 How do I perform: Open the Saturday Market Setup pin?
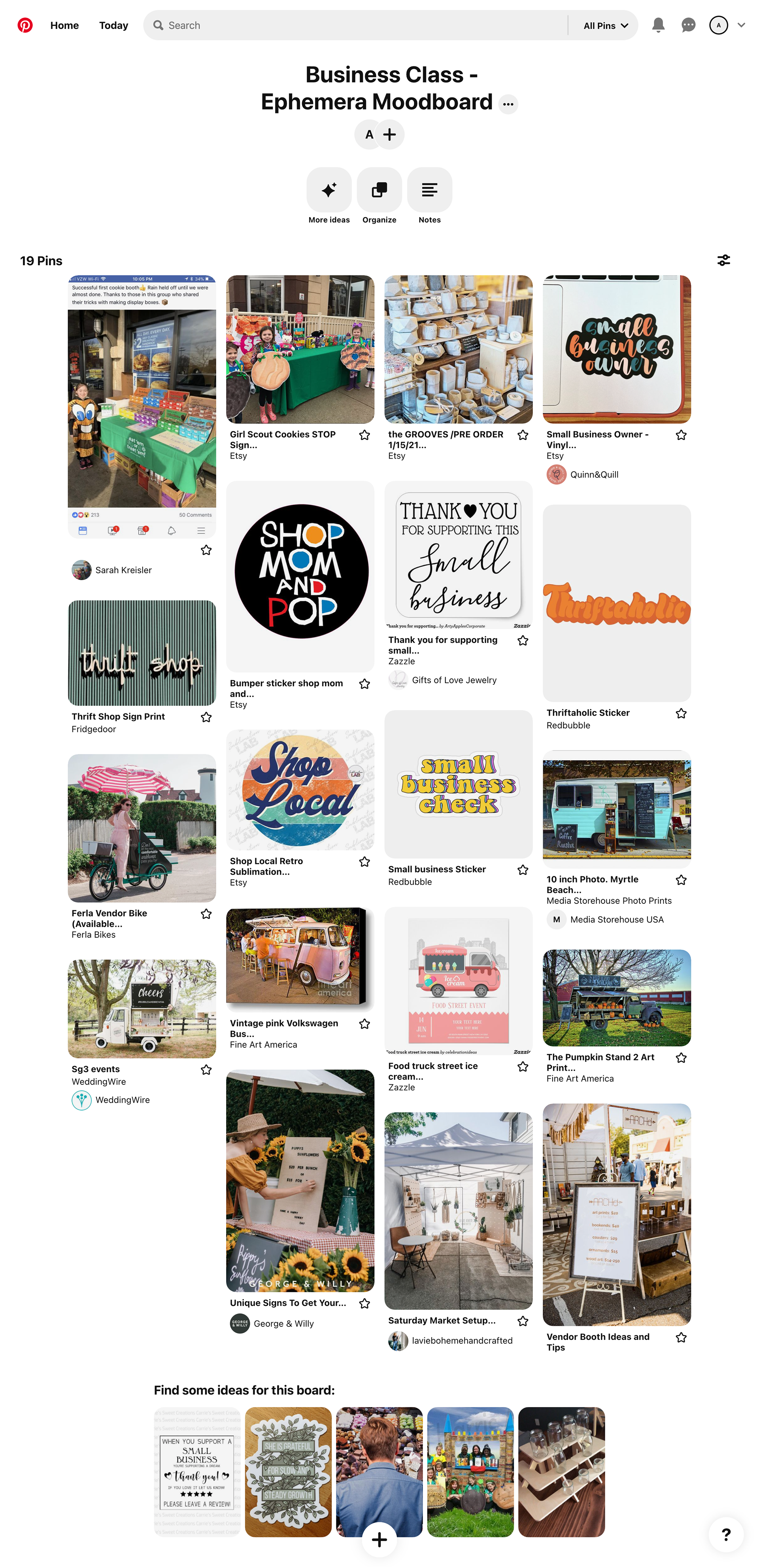[458, 1211]
